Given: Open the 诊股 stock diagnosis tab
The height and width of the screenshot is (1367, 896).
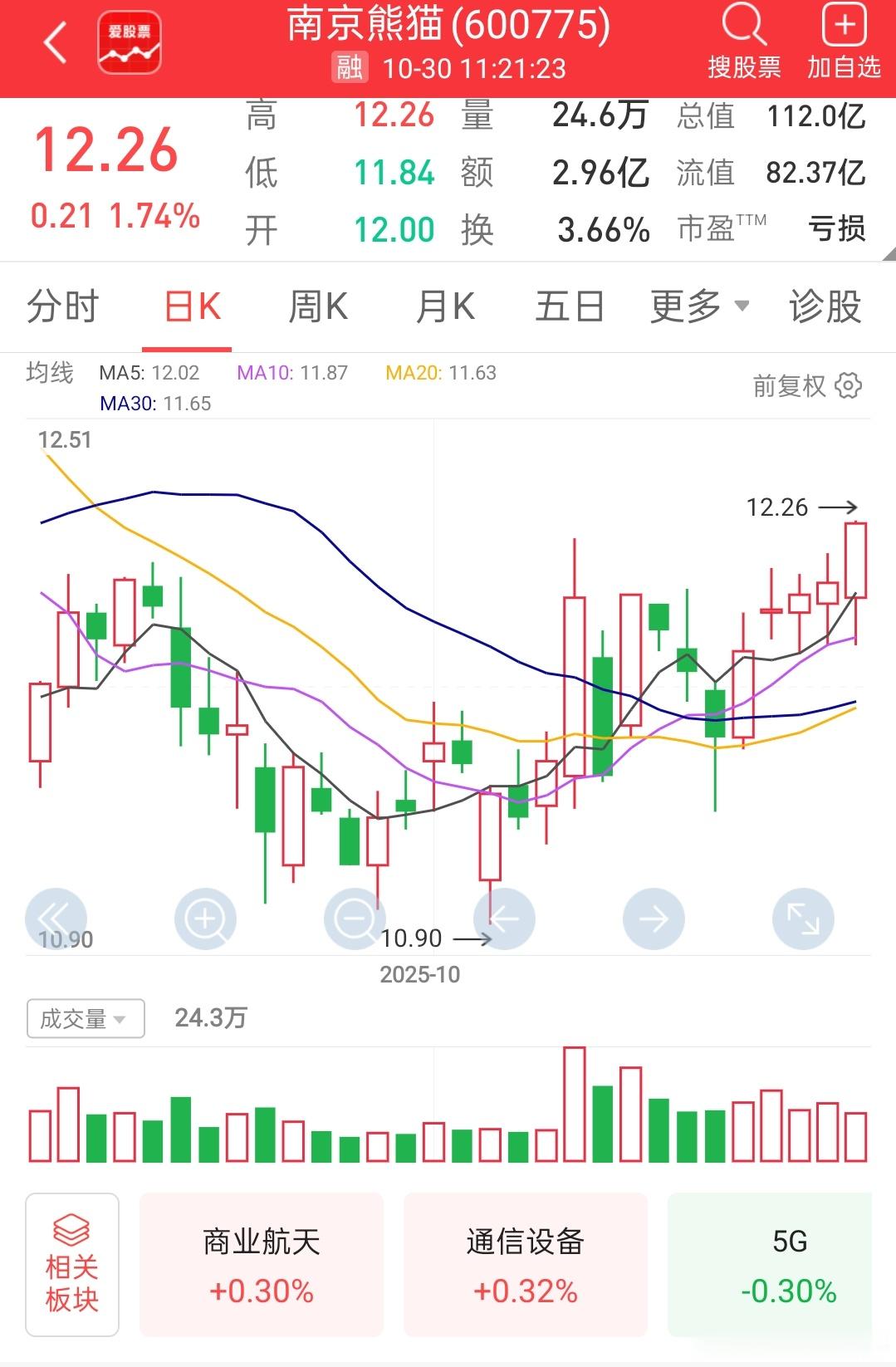Looking at the screenshot, I should click(825, 306).
